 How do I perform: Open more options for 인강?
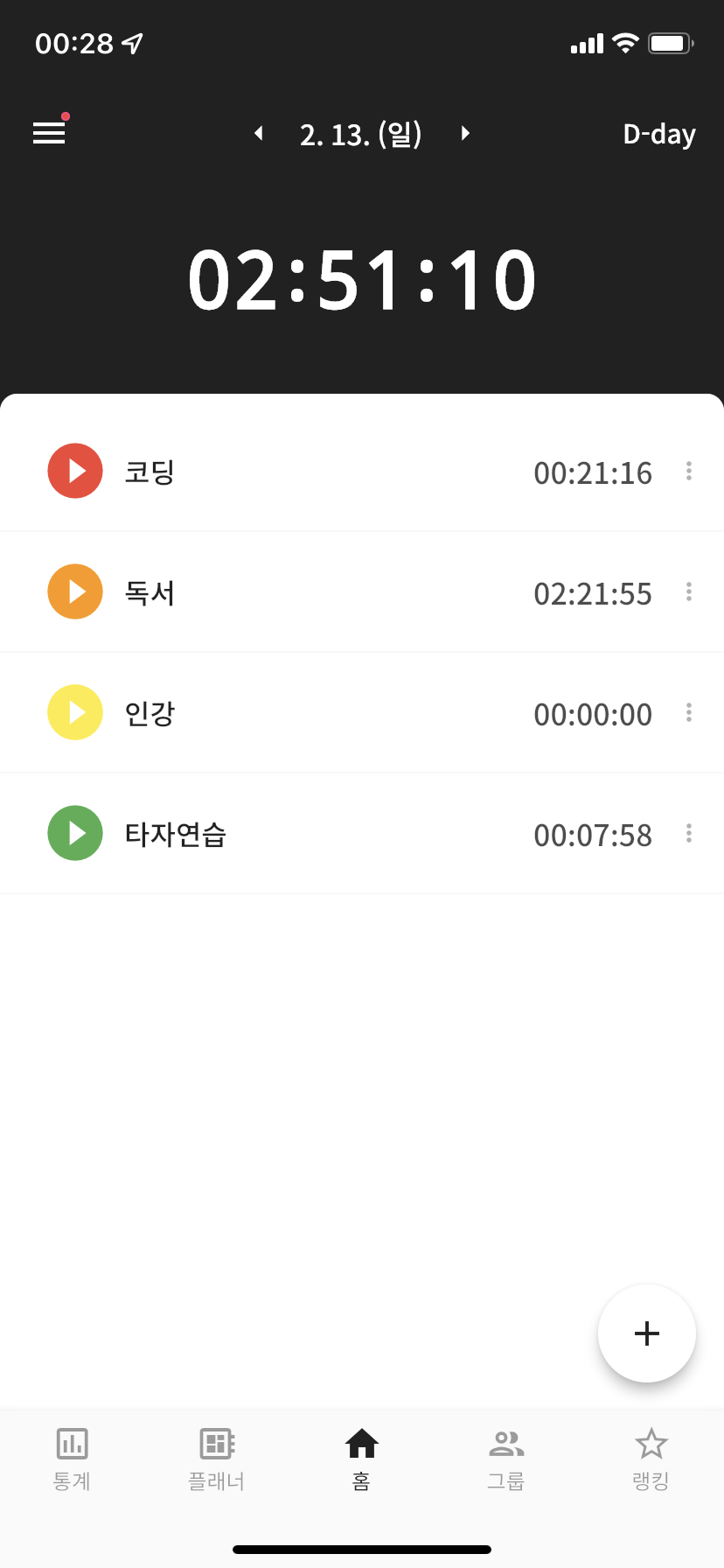[x=689, y=713]
